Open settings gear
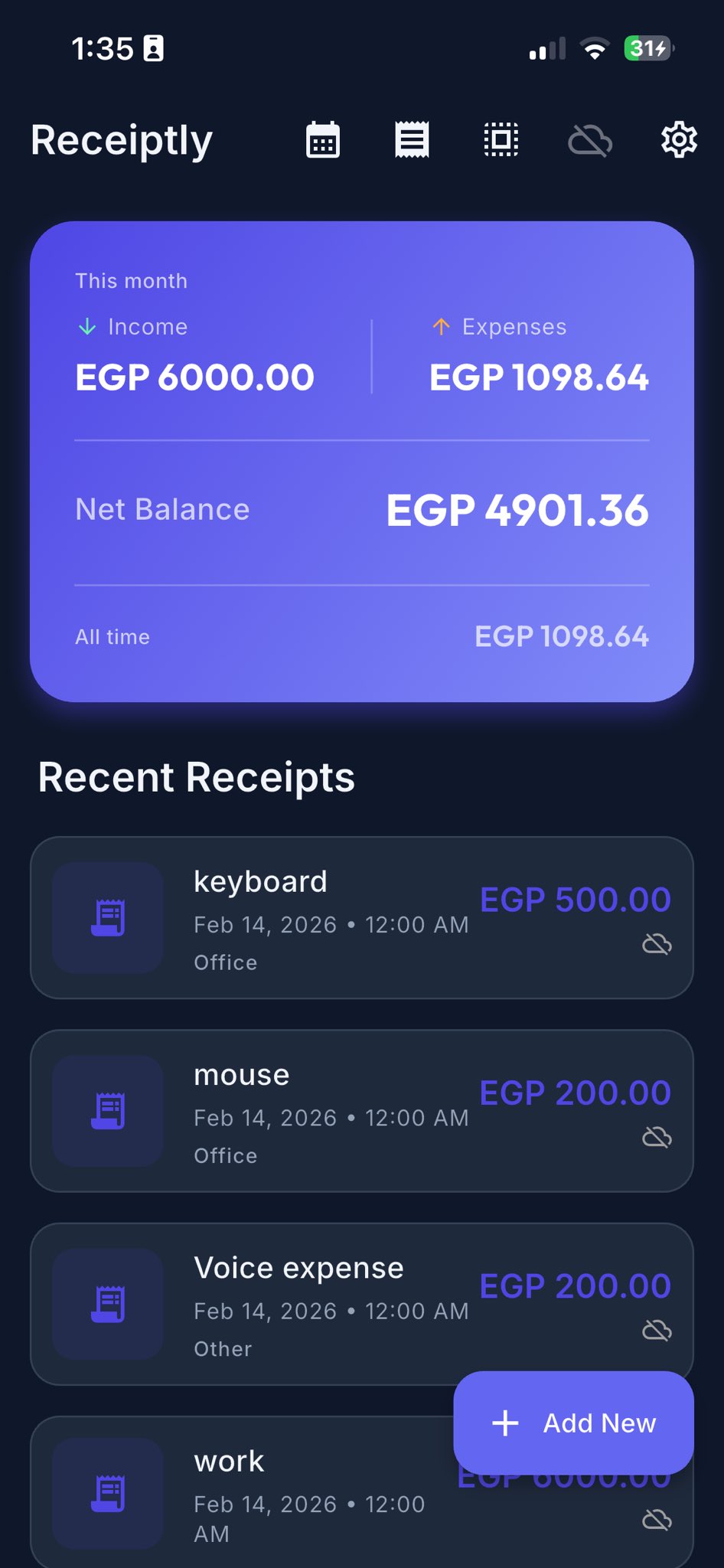724x1568 pixels. tap(679, 140)
